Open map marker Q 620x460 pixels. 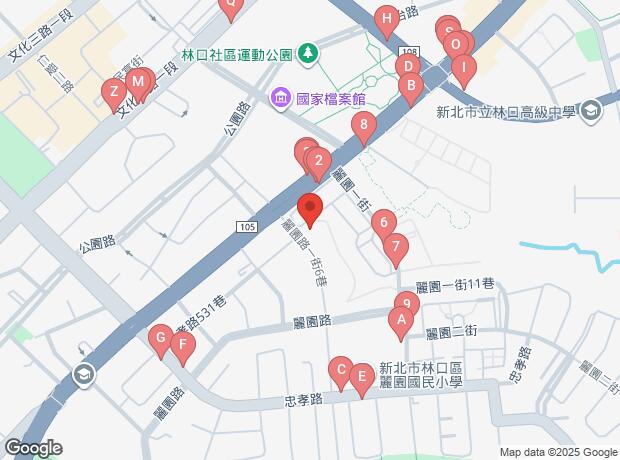pyautogui.click(x=231, y=6)
